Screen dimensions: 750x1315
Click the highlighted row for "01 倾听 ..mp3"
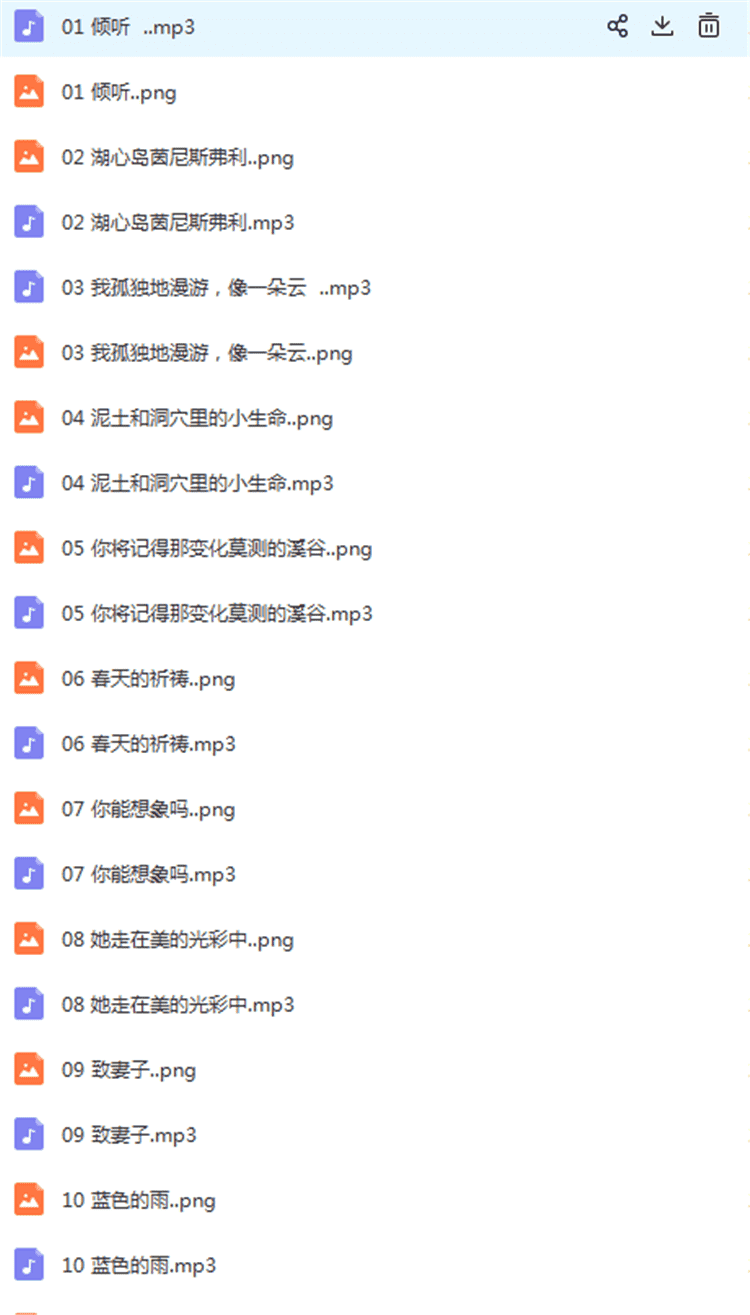tap(300, 26)
